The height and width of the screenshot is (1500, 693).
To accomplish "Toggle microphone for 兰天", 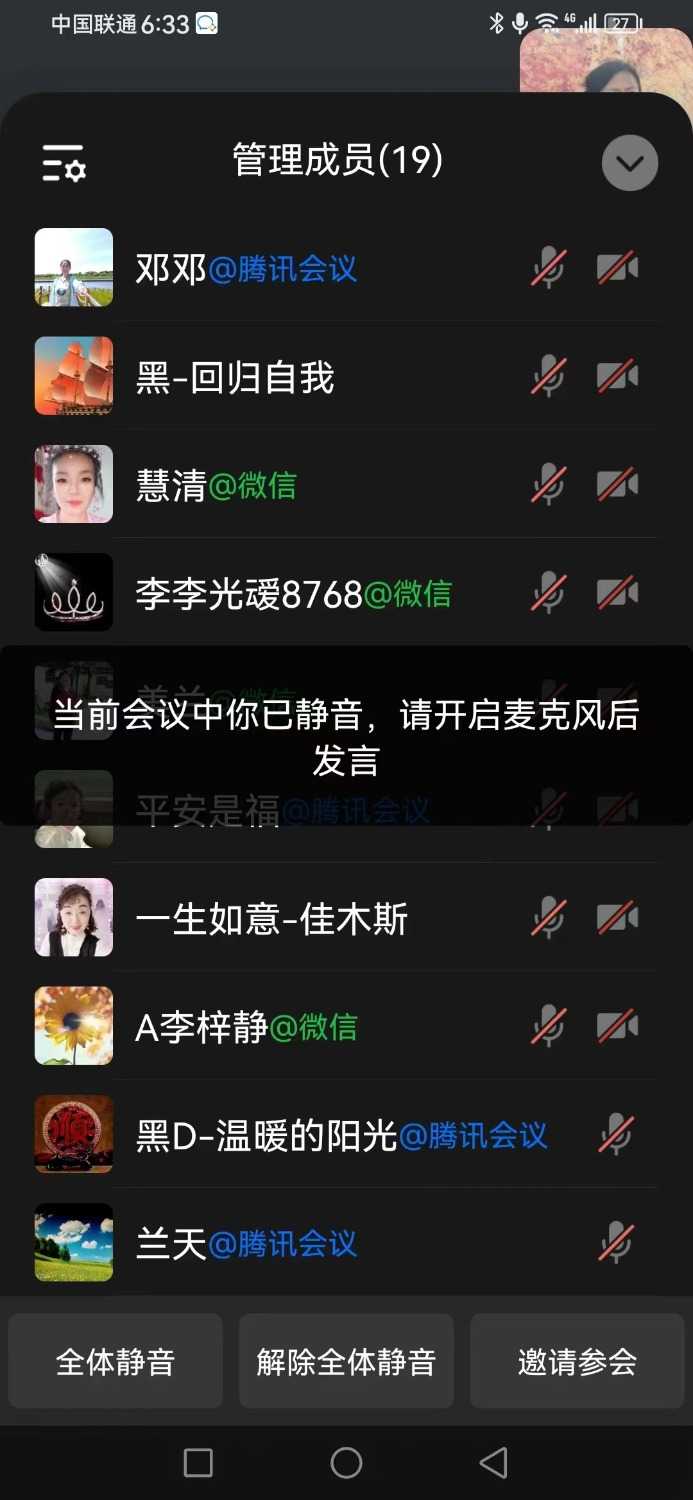I will [616, 1243].
